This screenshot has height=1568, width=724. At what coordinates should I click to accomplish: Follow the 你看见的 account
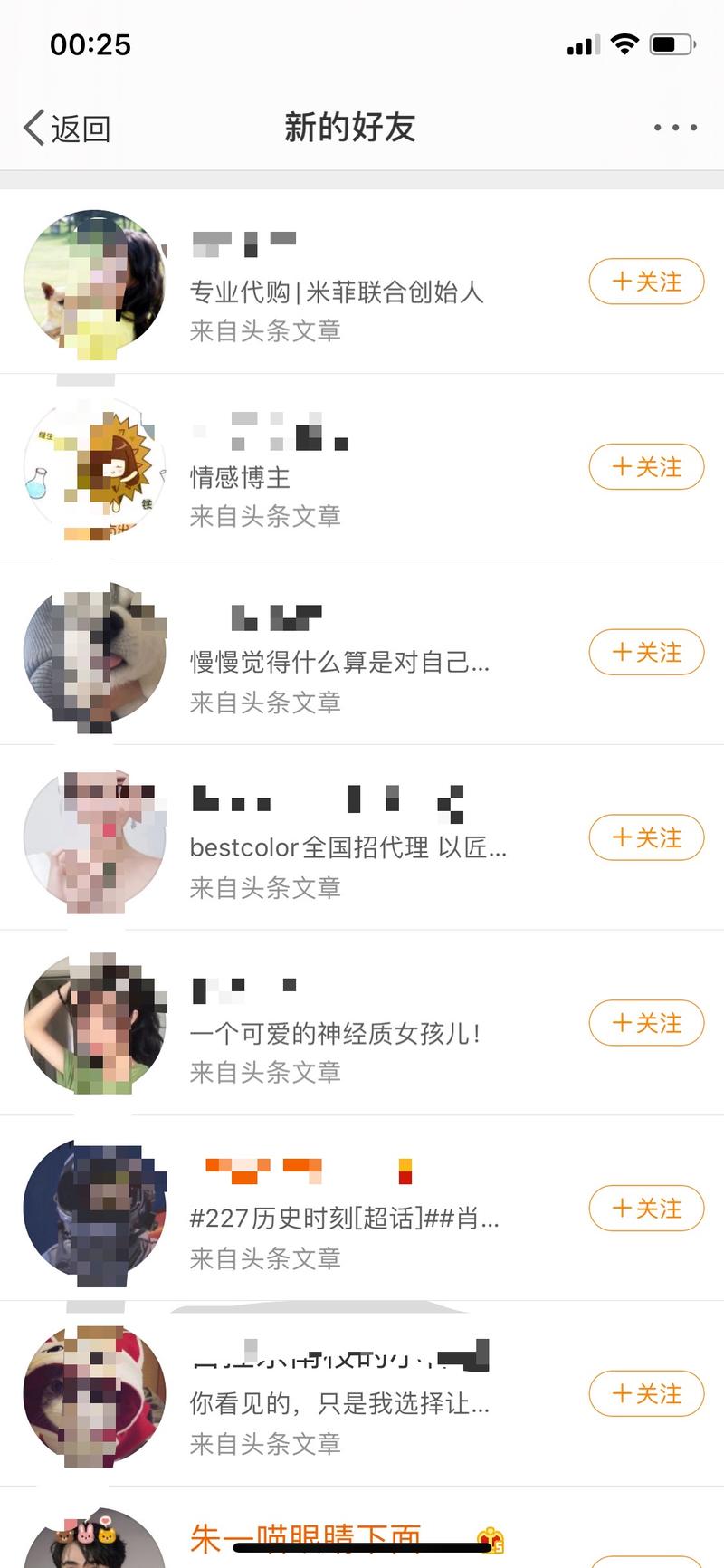pyautogui.click(x=646, y=1394)
